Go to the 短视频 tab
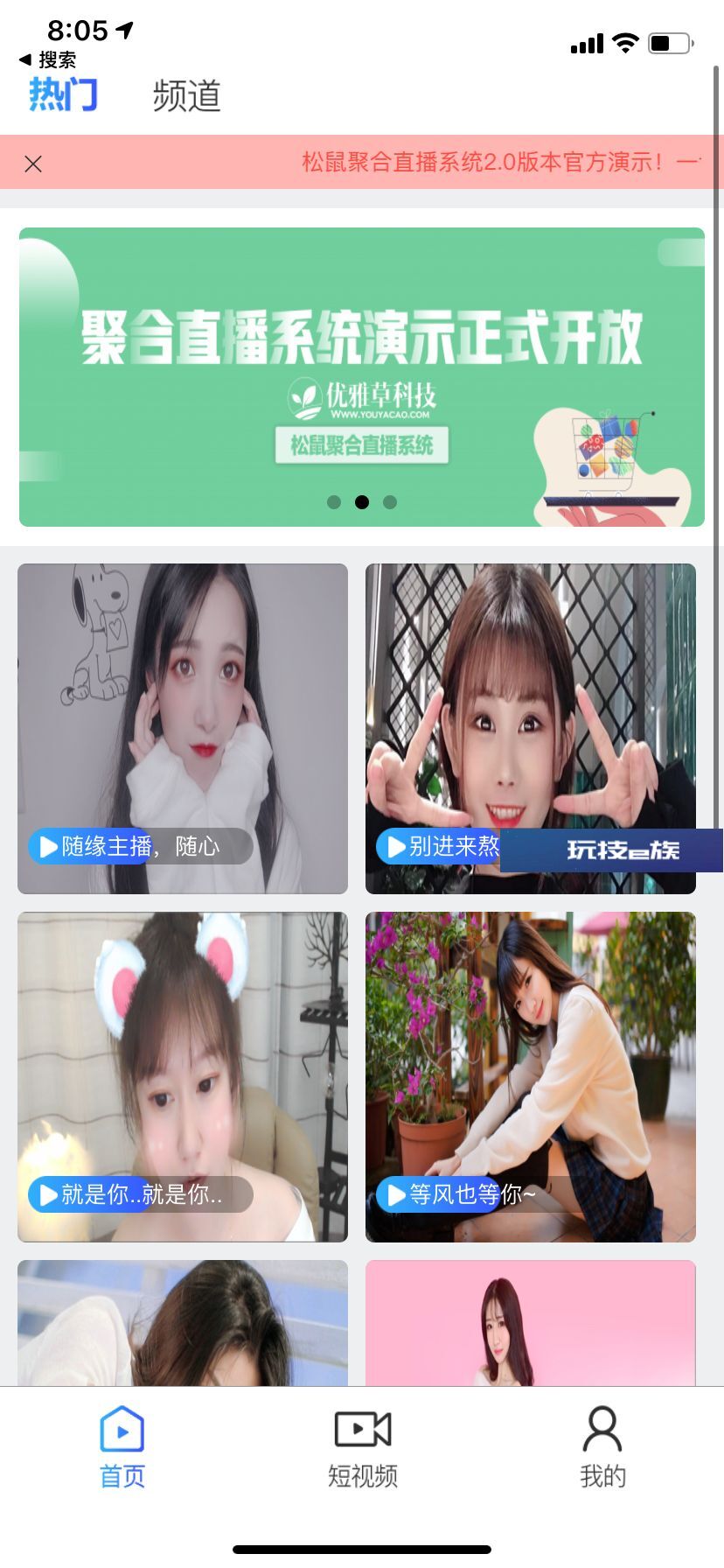This screenshot has width=724, height=1568. [x=362, y=1447]
